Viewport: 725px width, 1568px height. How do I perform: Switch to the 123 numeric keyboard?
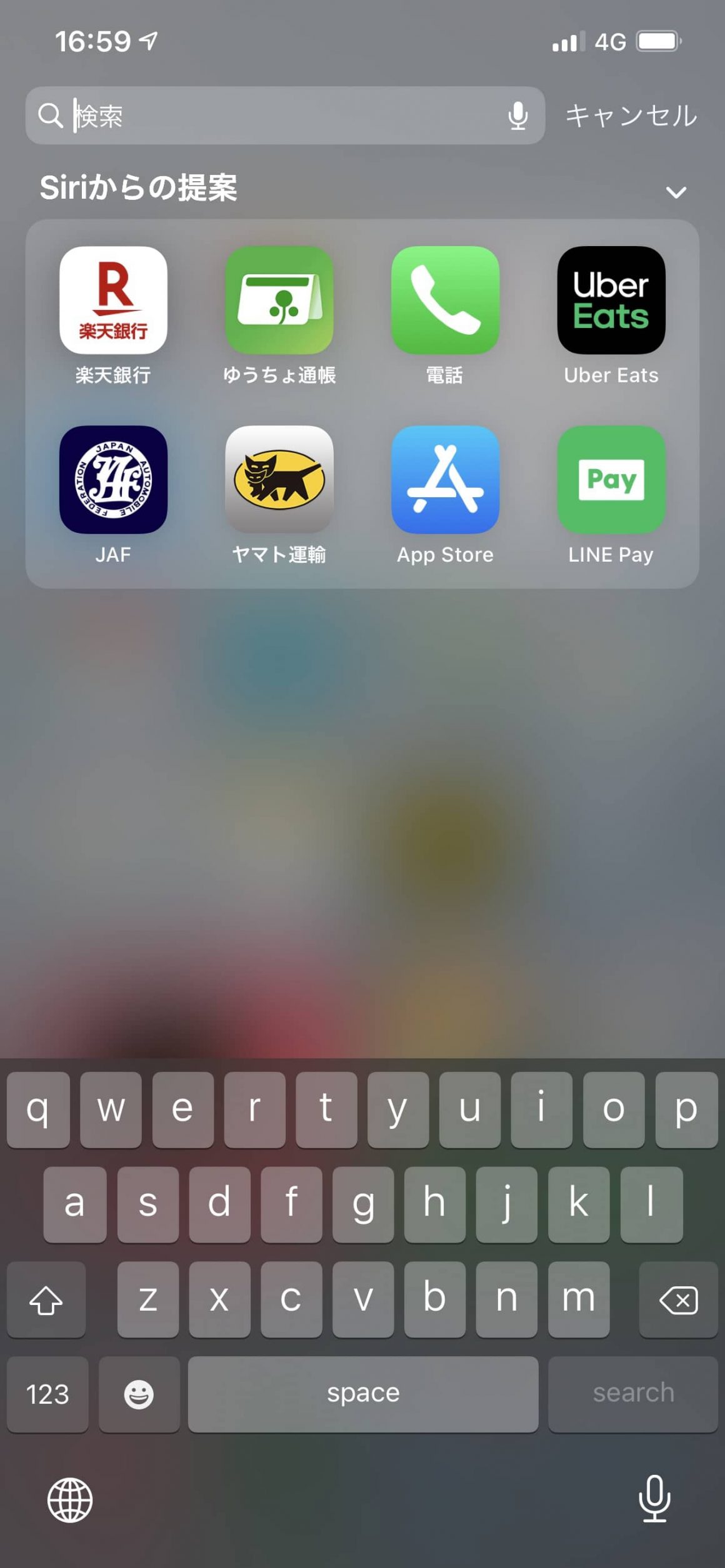pyautogui.click(x=47, y=1394)
